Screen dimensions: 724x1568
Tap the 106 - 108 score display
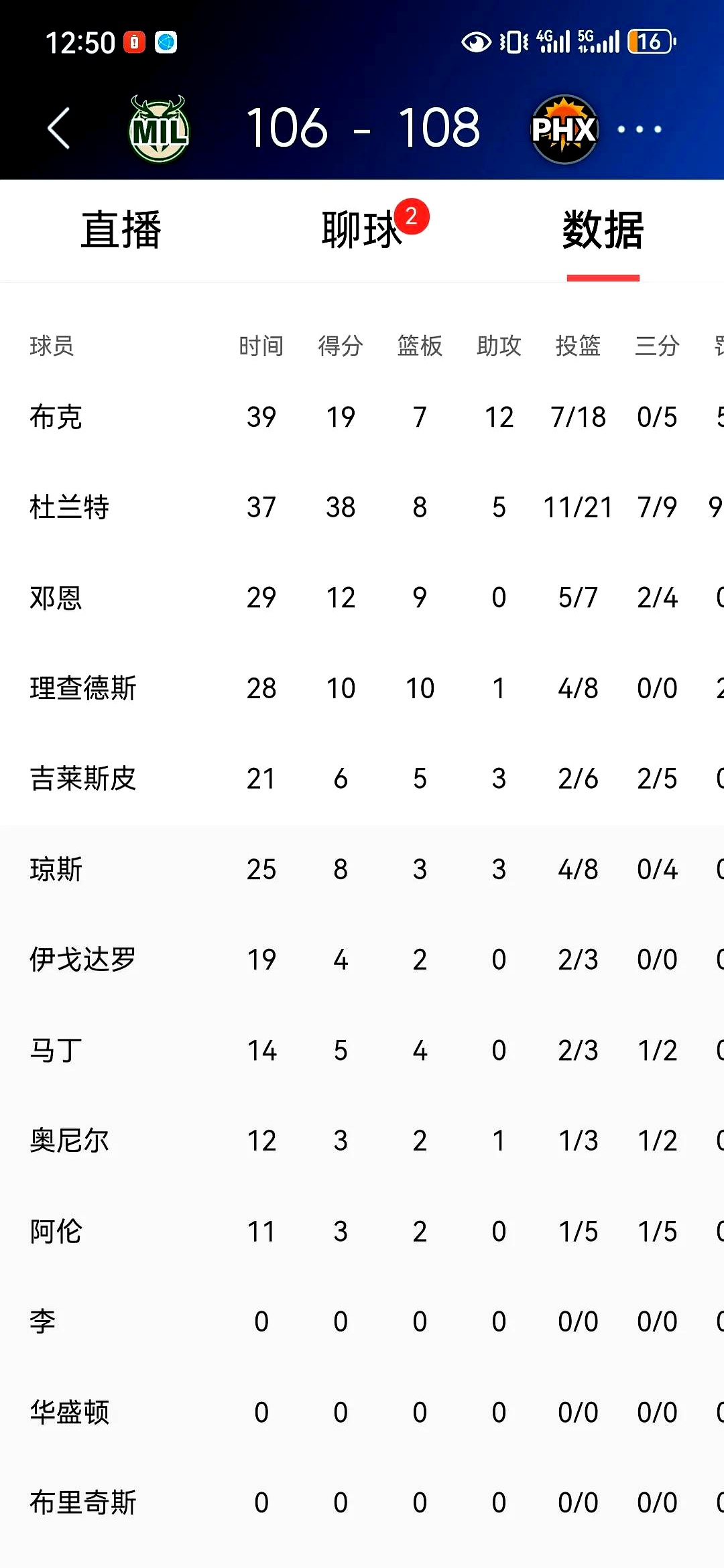(x=362, y=127)
